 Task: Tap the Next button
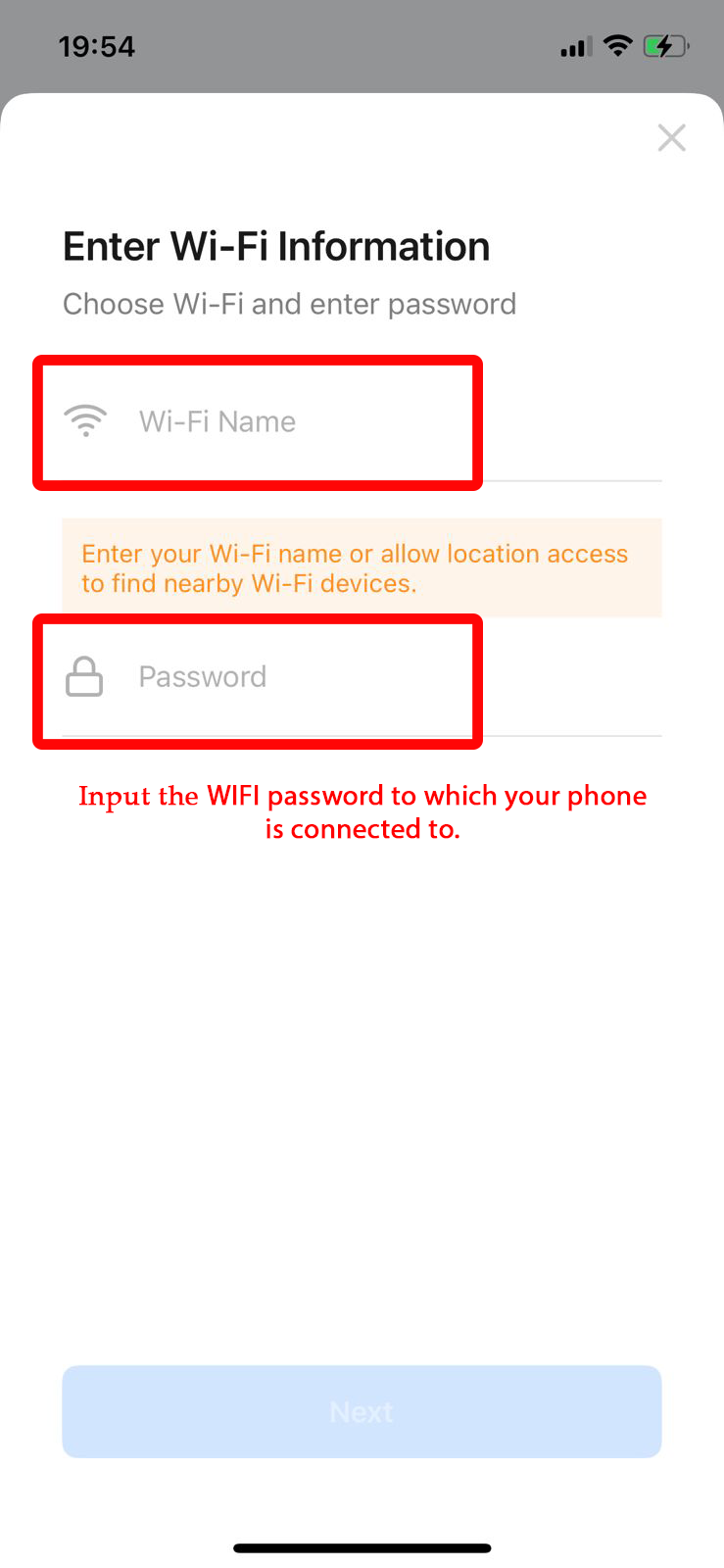click(362, 1411)
